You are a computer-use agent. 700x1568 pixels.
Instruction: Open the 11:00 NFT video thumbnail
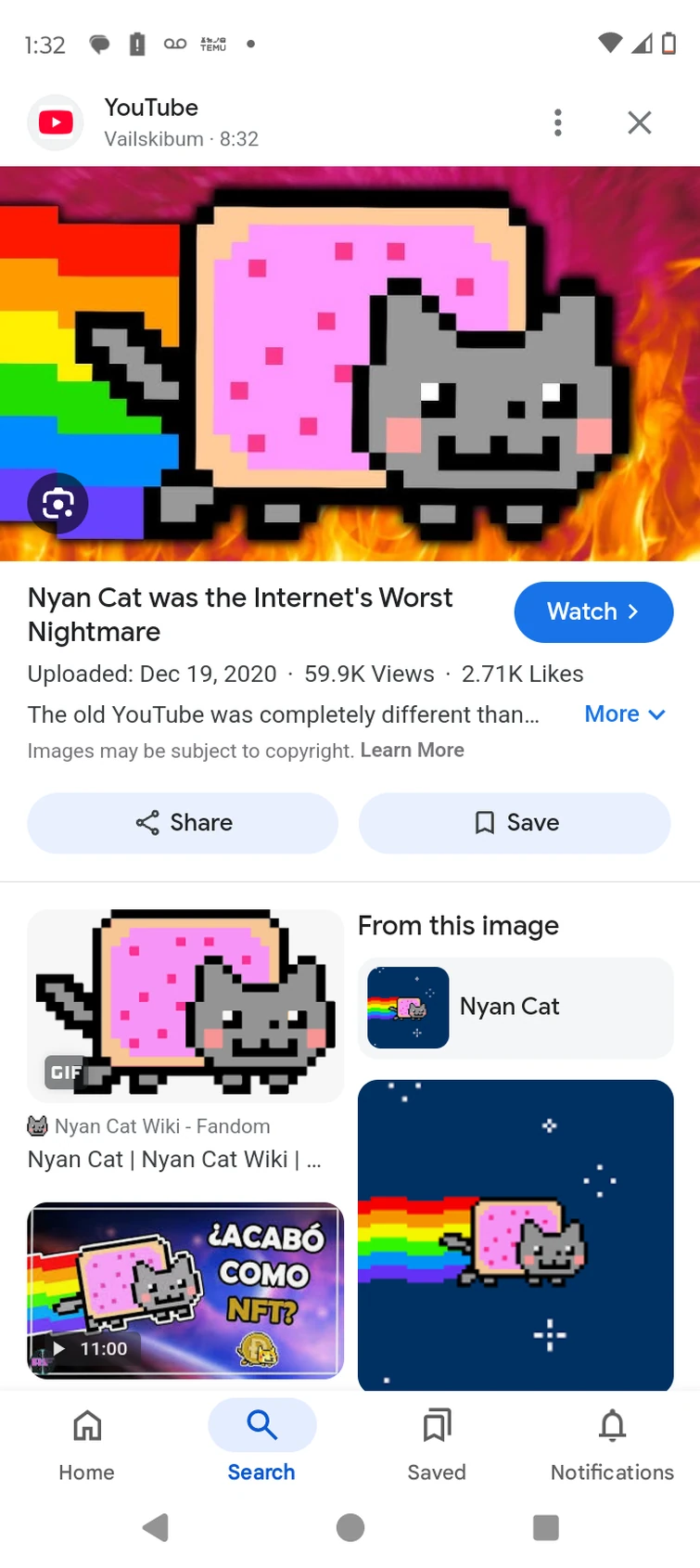click(185, 1290)
